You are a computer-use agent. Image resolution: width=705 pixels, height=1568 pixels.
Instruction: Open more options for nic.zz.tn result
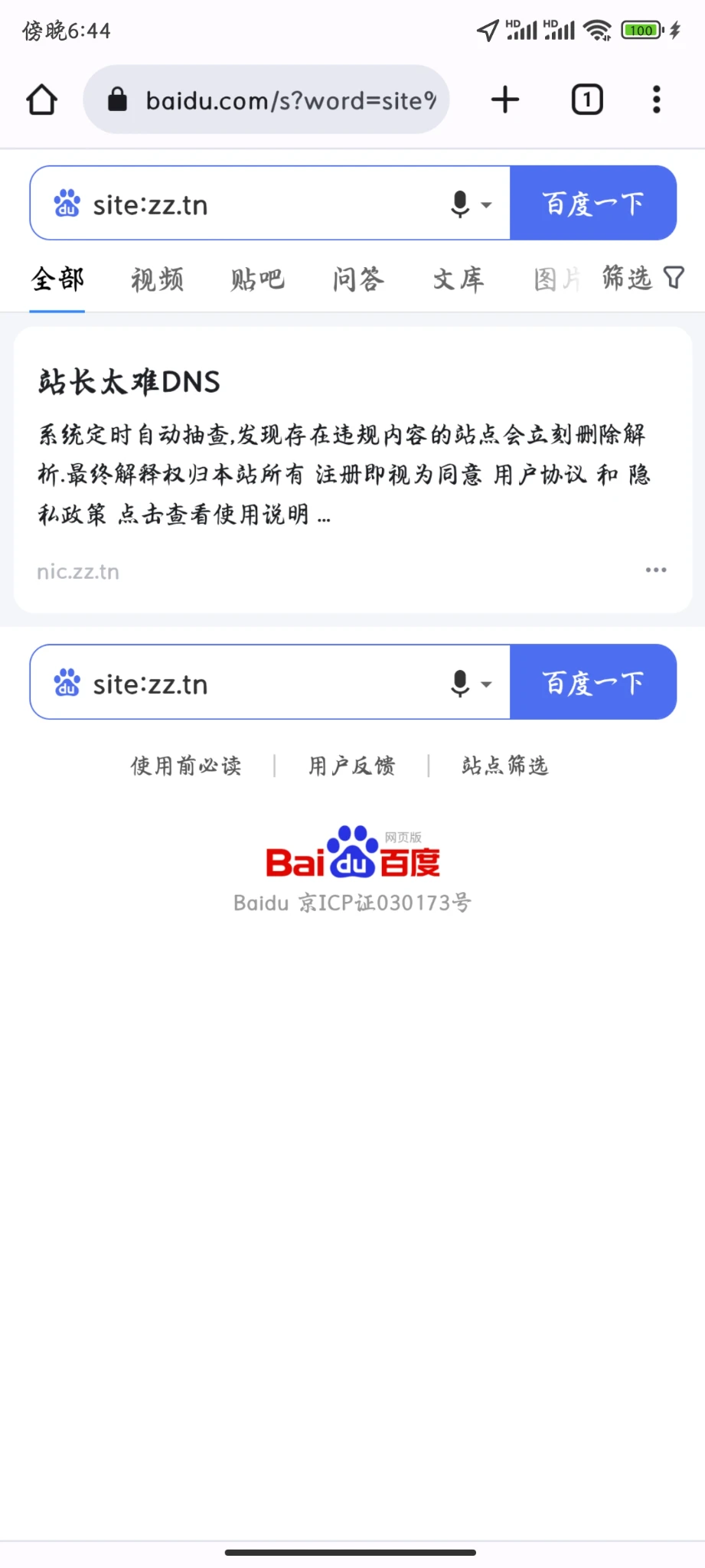click(x=656, y=570)
